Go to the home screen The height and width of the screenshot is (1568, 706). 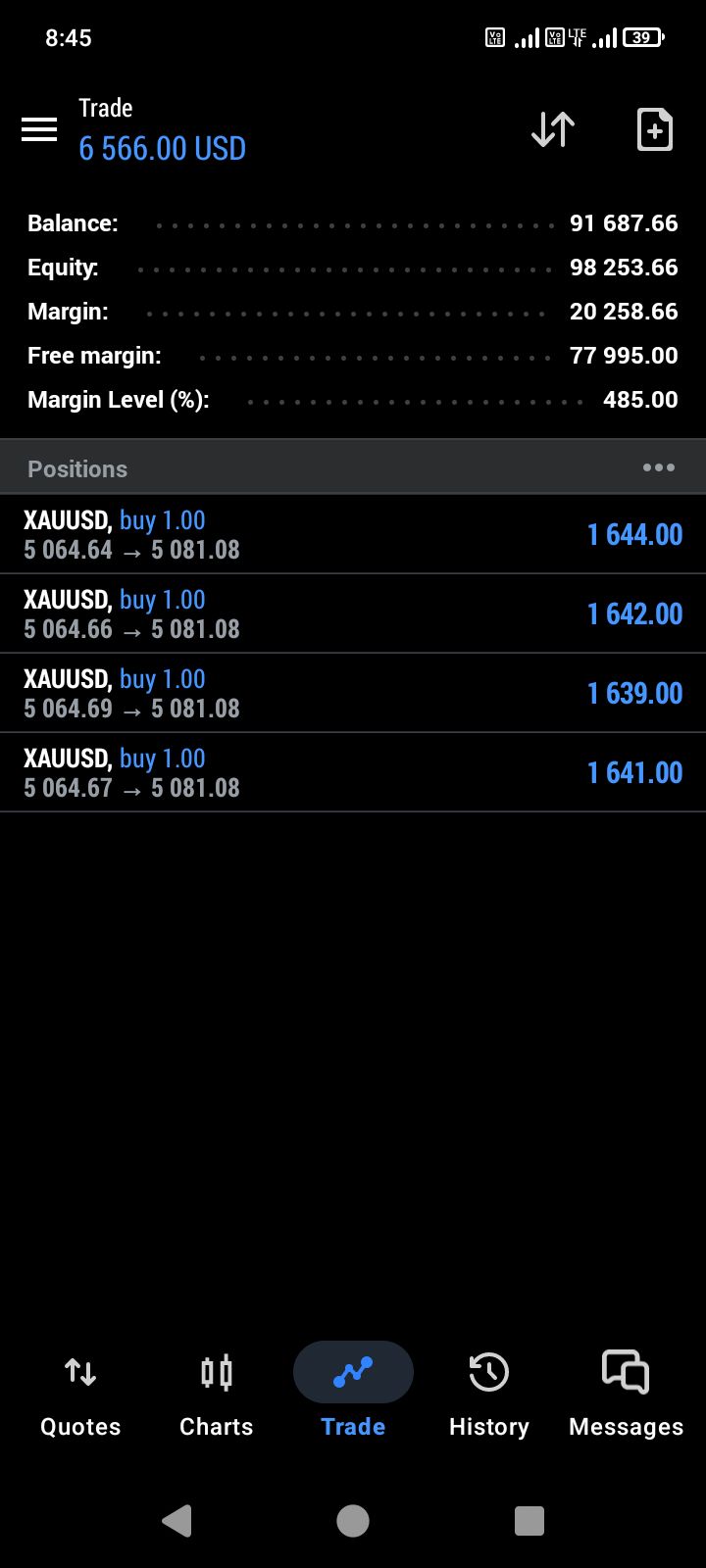(353, 1520)
